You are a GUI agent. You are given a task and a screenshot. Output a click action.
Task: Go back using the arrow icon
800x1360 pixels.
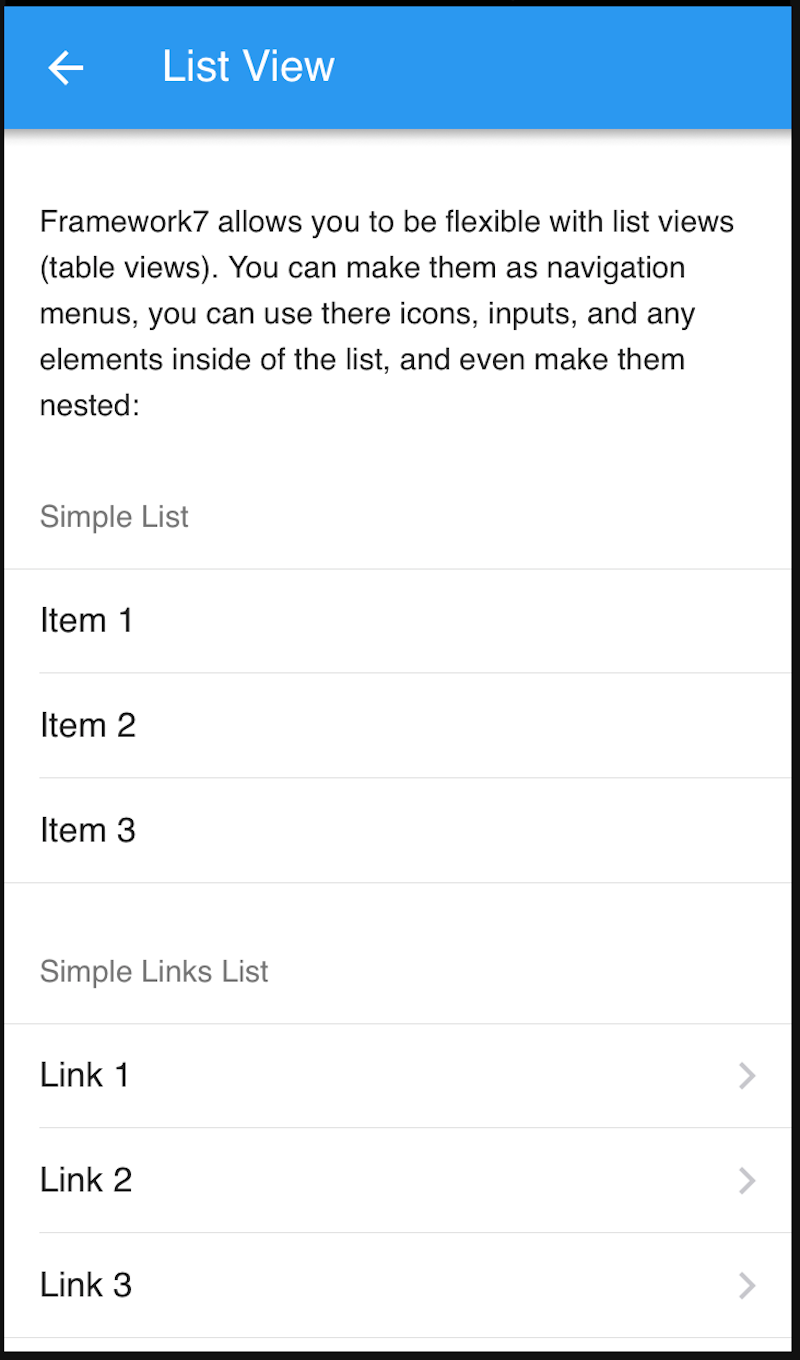tap(66, 68)
